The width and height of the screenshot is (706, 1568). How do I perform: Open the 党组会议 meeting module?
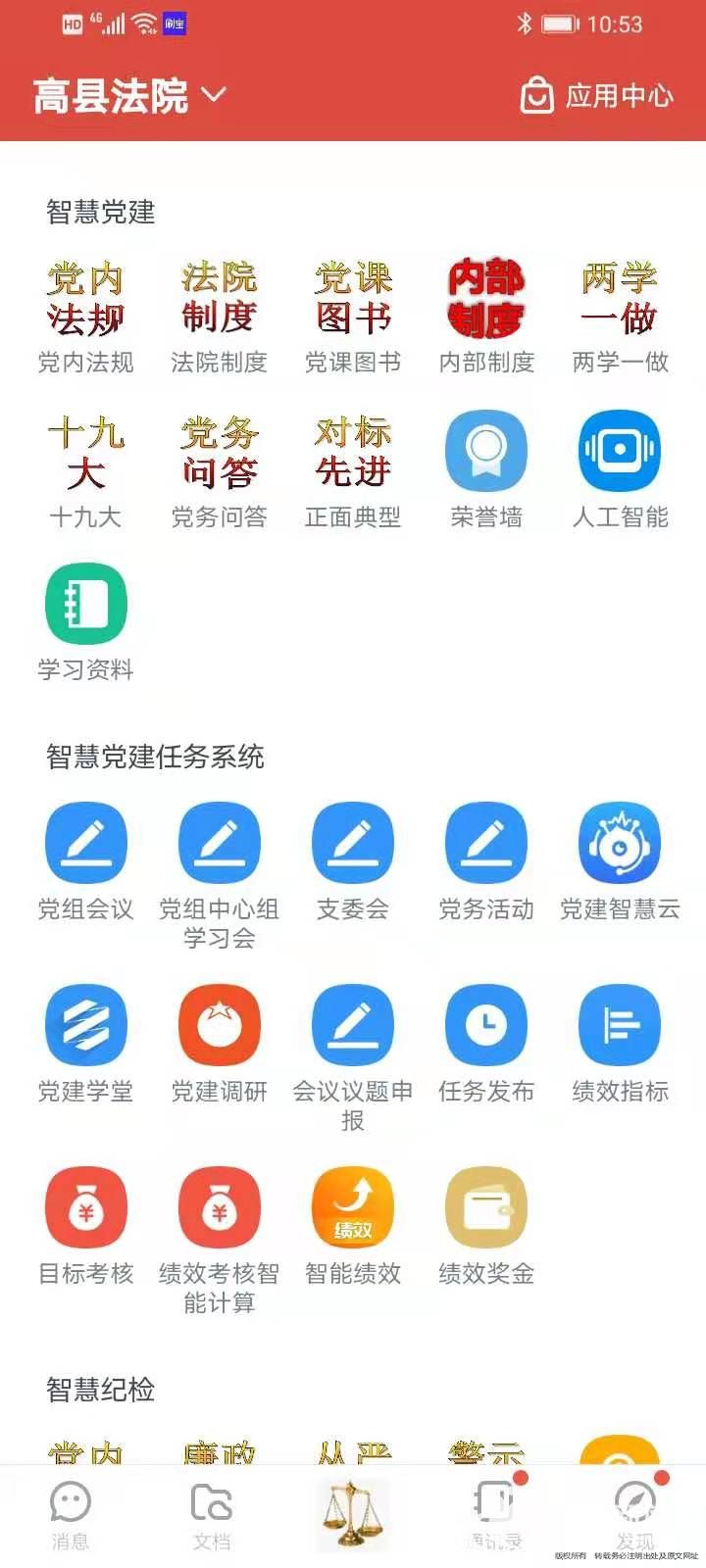pyautogui.click(x=86, y=841)
